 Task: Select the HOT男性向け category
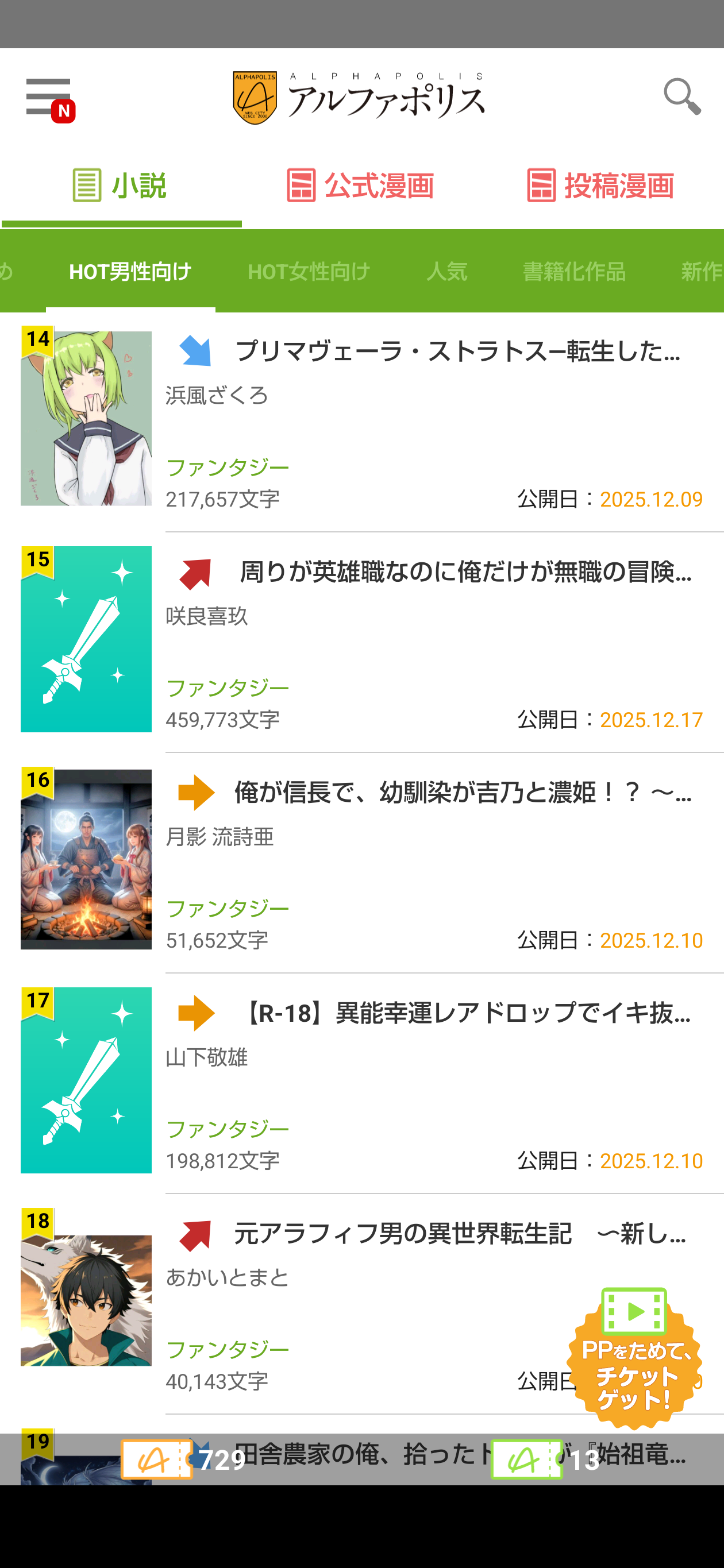click(x=130, y=272)
